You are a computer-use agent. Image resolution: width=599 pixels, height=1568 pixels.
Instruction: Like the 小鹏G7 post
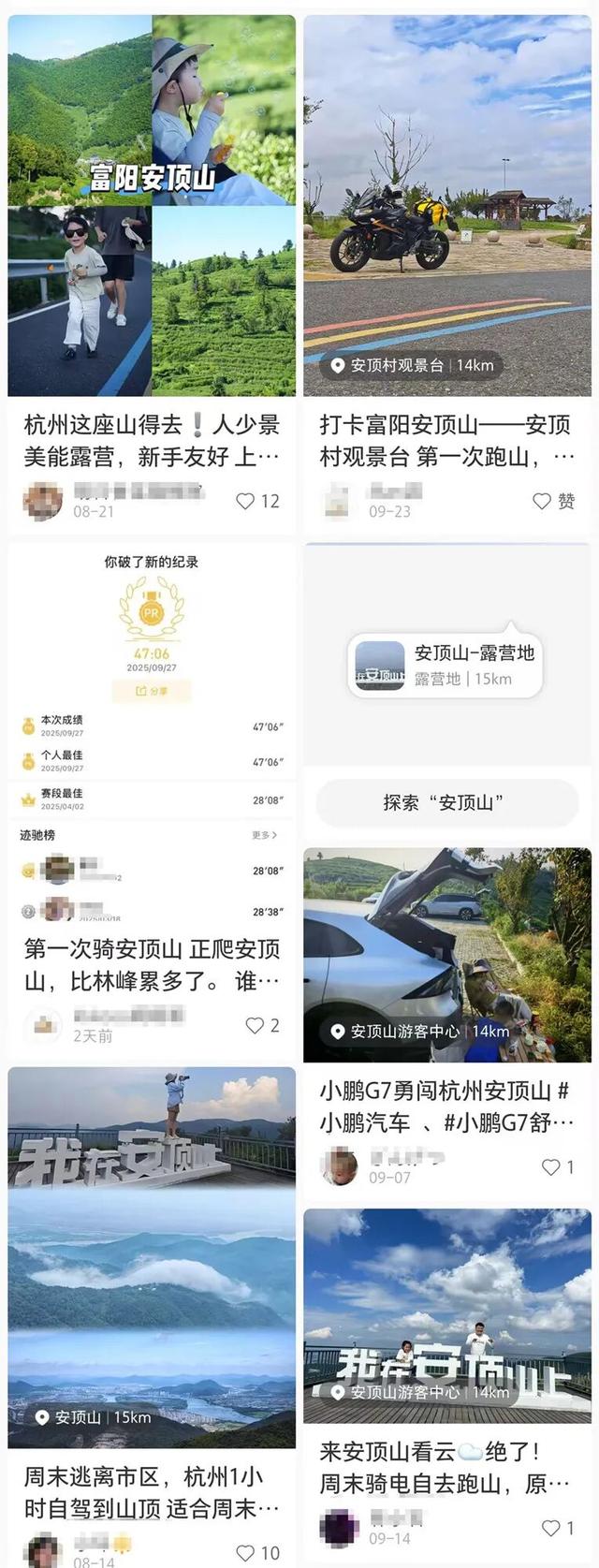point(551,1167)
